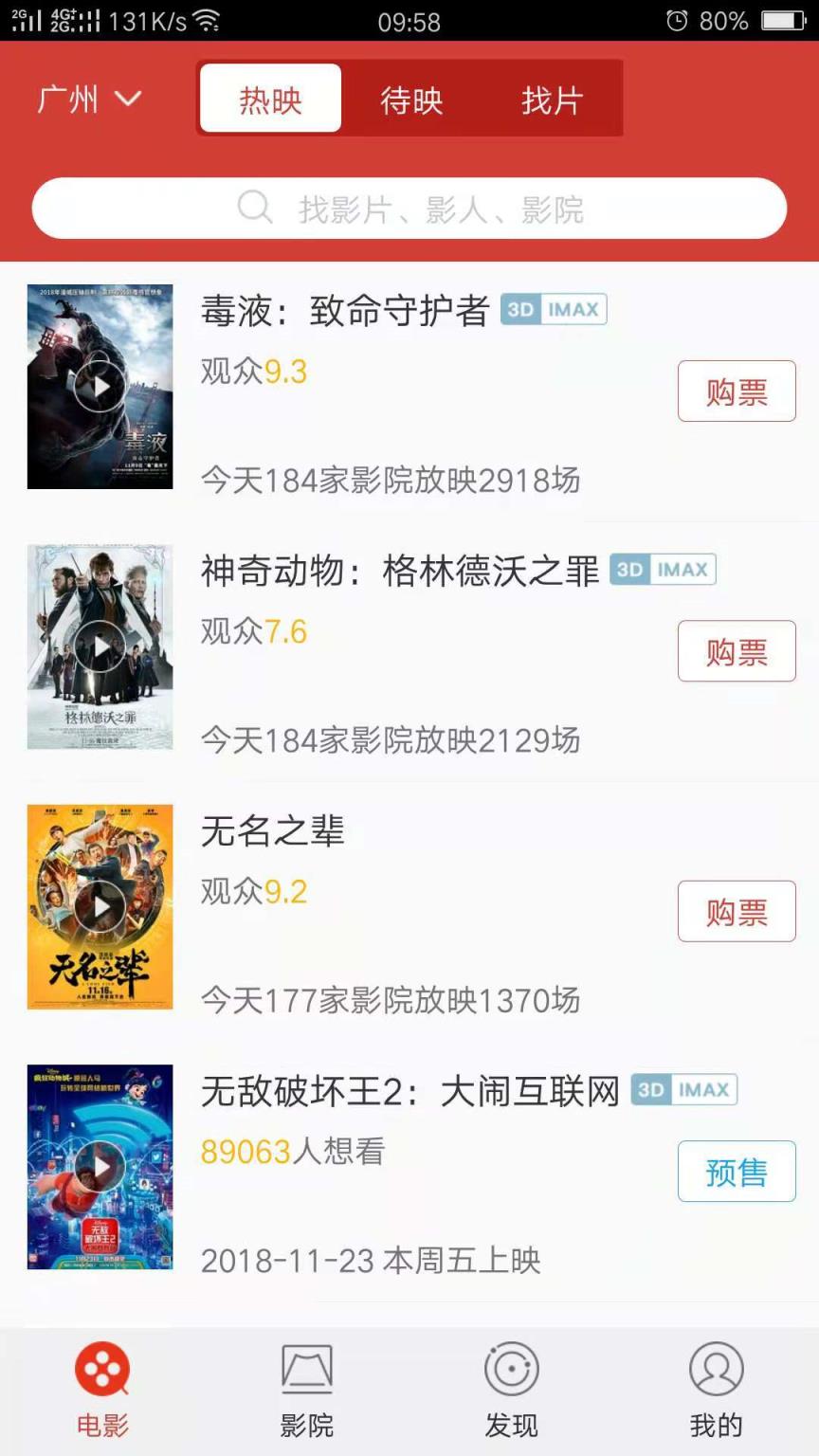
Task: Tap the 3D badge on 无敌破坏王2
Action: coord(652,1089)
